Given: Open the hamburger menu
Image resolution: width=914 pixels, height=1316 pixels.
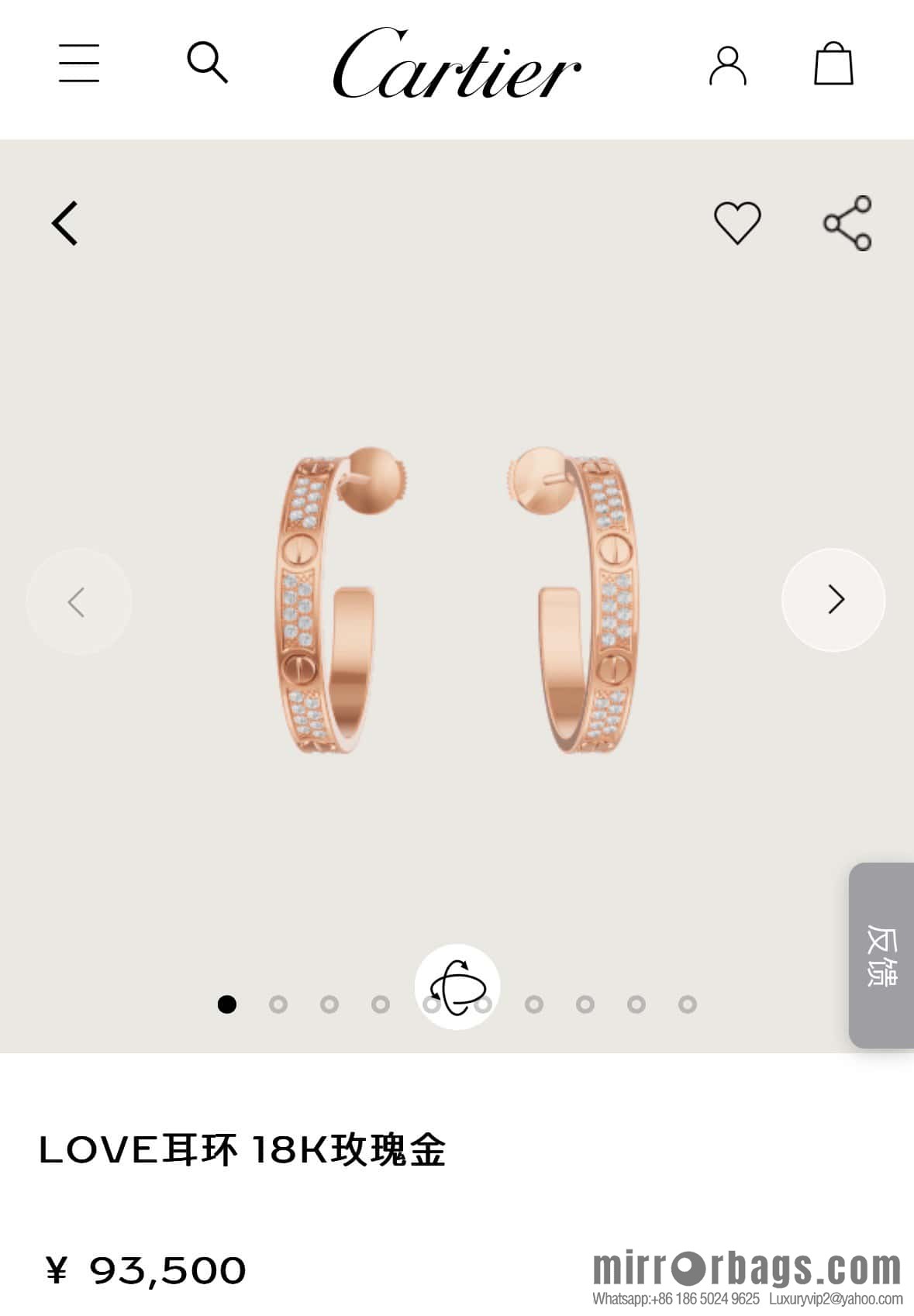Looking at the screenshot, I should coord(79,63).
